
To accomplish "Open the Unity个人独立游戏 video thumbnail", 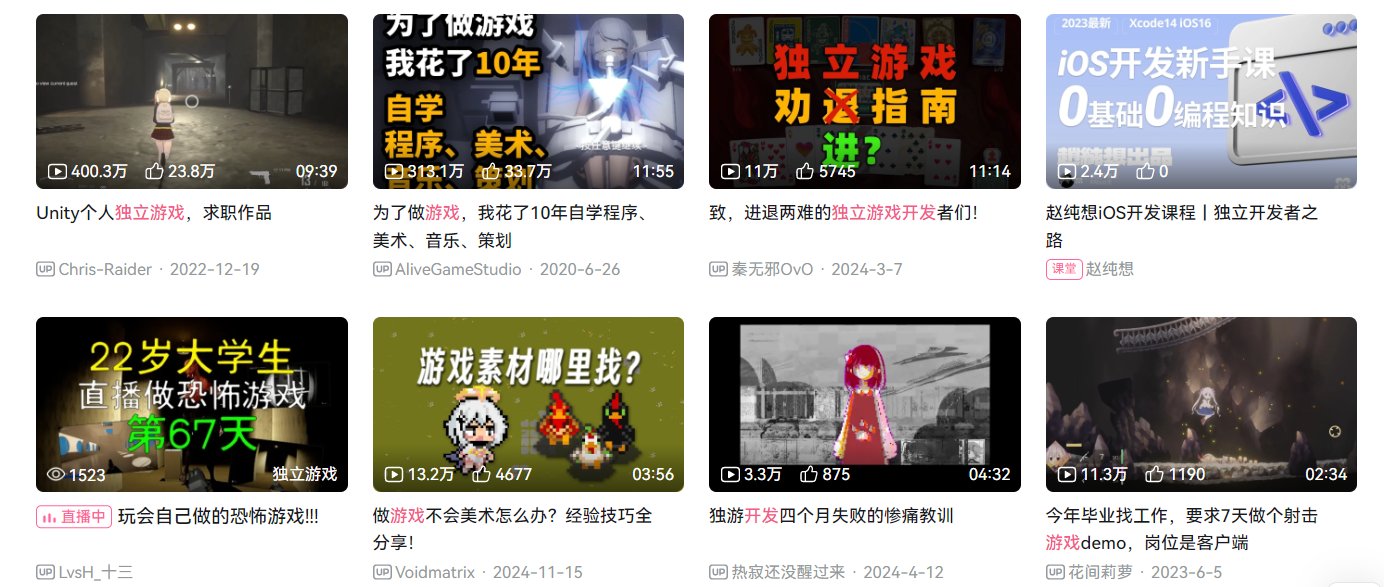I will coord(191,100).
